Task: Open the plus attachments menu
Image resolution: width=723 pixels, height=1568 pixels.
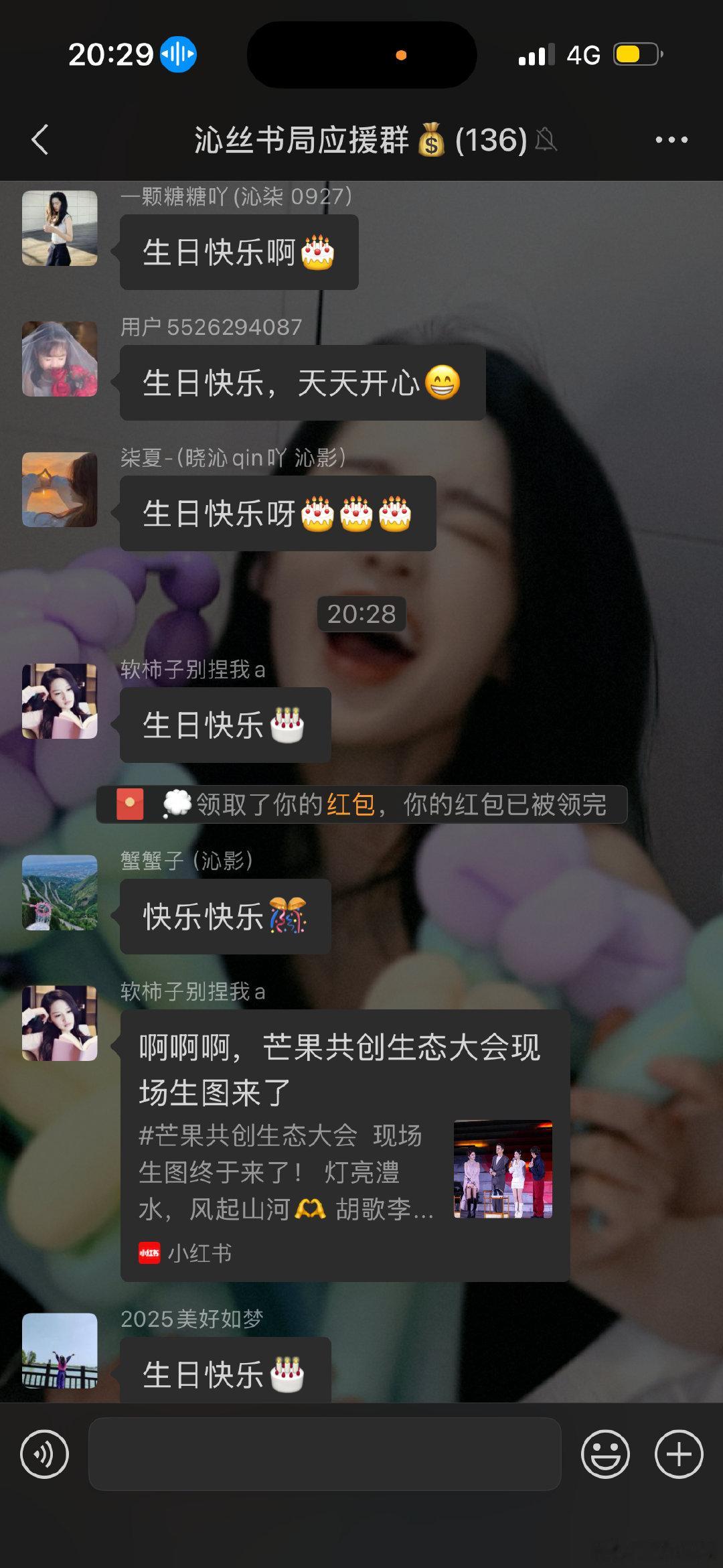Action: (679, 1454)
